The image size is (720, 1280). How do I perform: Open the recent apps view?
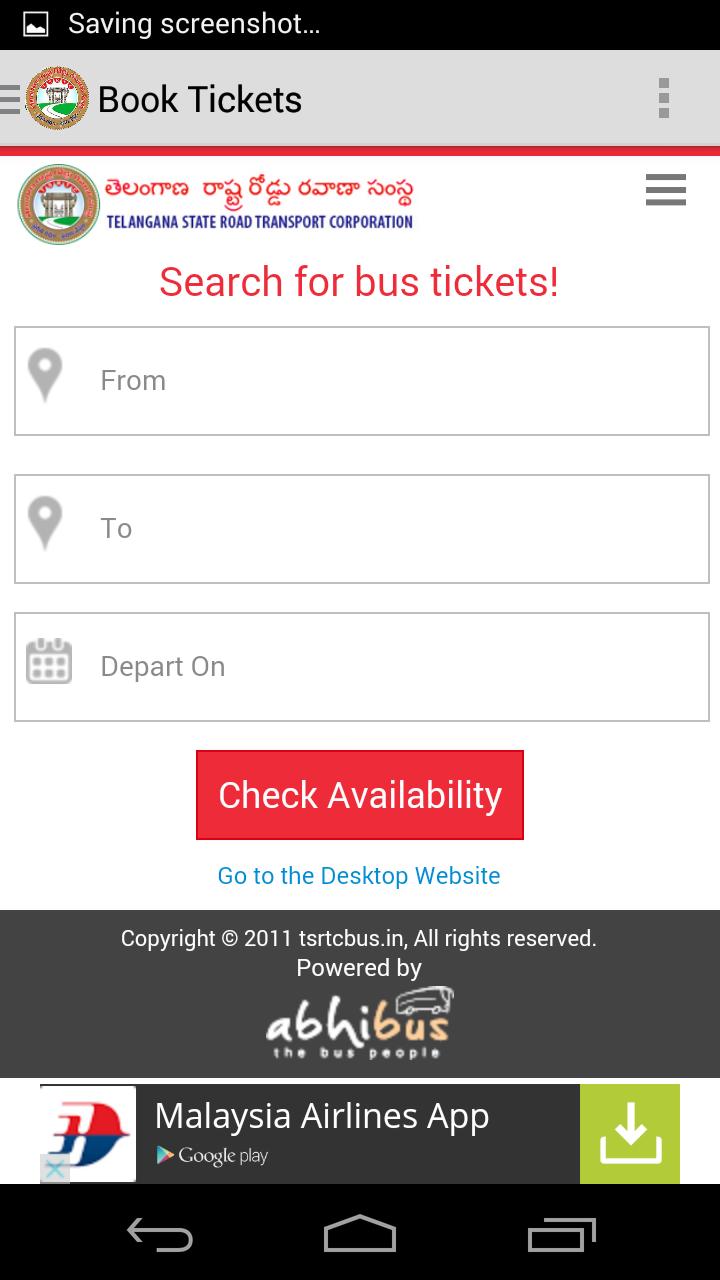pyautogui.click(x=562, y=1235)
